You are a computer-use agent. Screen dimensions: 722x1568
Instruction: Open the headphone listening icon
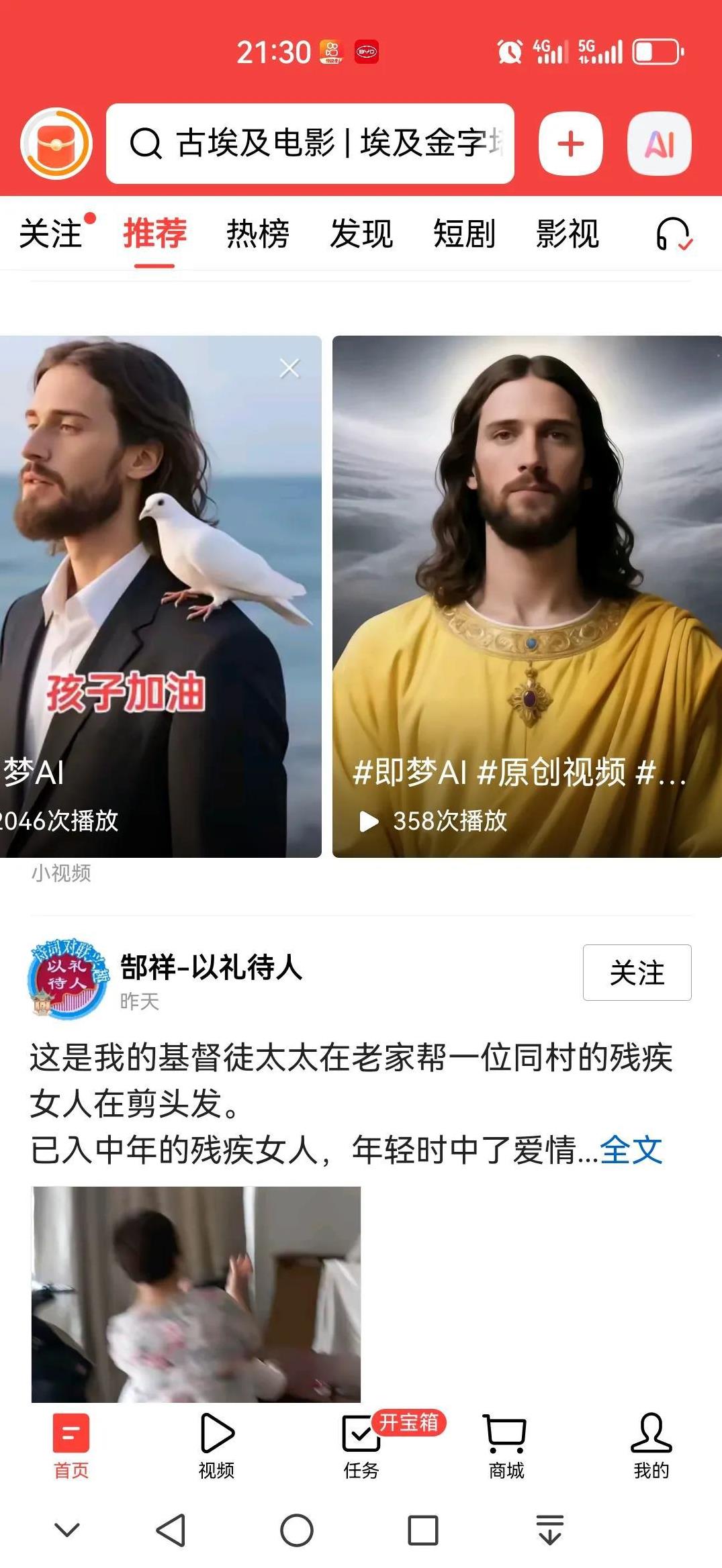coord(672,234)
